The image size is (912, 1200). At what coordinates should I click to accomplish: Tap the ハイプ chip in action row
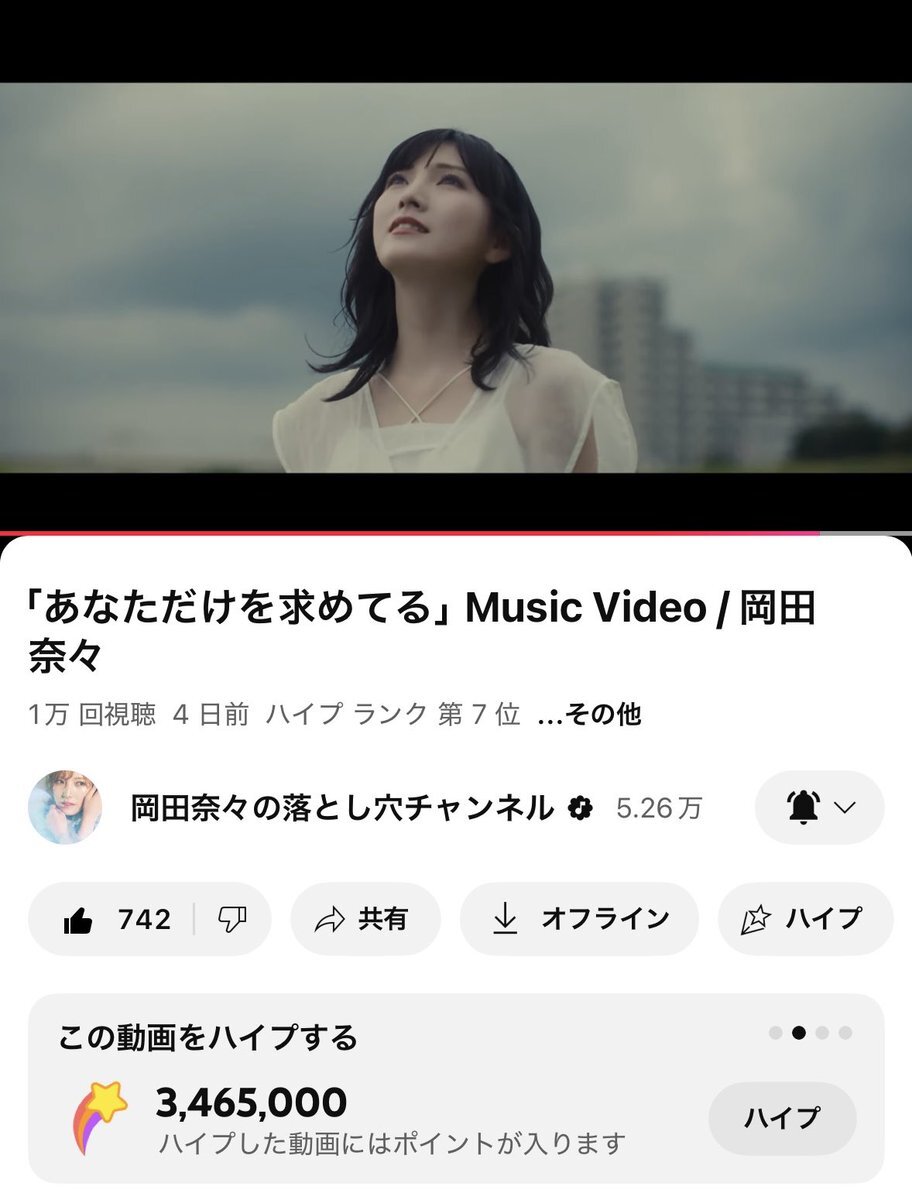[804, 919]
